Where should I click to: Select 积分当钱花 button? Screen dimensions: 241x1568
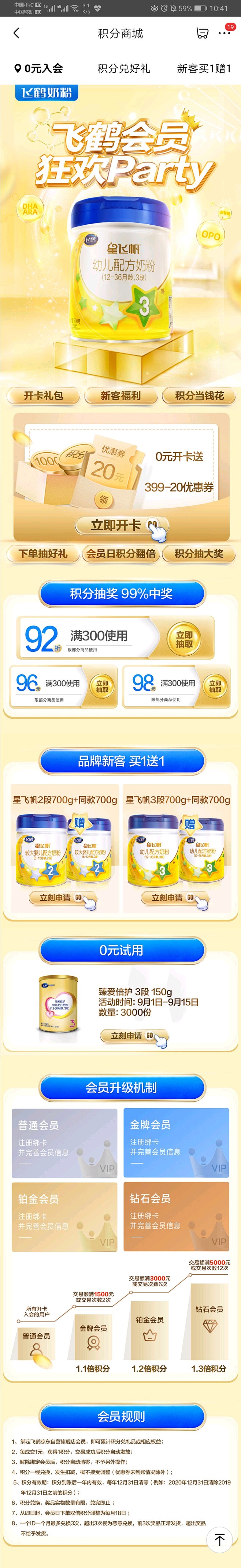[199, 396]
